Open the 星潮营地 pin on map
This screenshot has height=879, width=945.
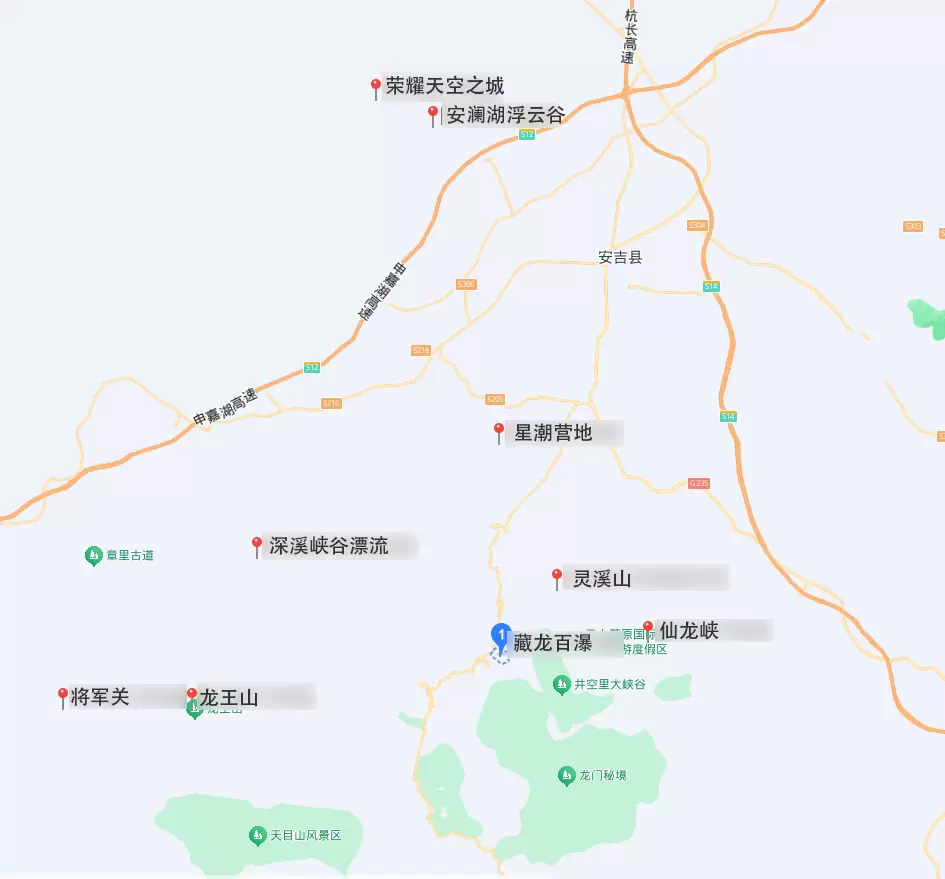tap(500, 432)
